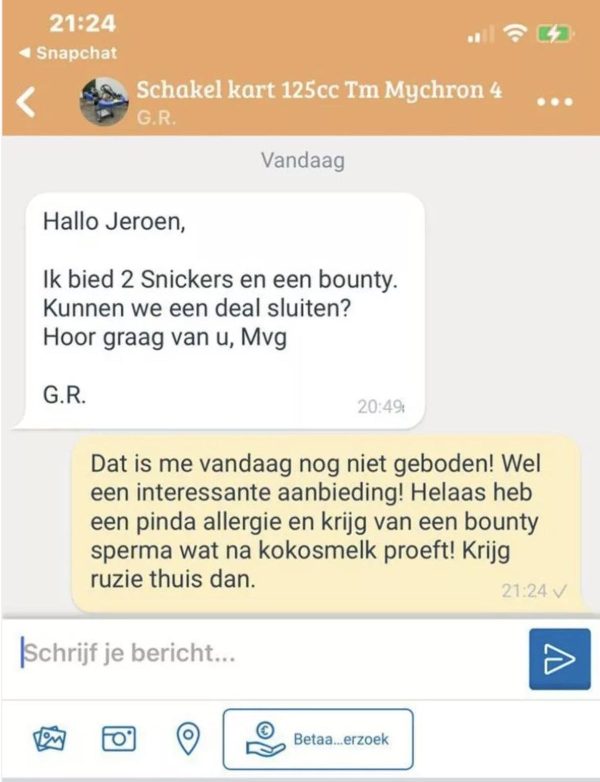
Task: Go back from this chat
Action: point(29,102)
